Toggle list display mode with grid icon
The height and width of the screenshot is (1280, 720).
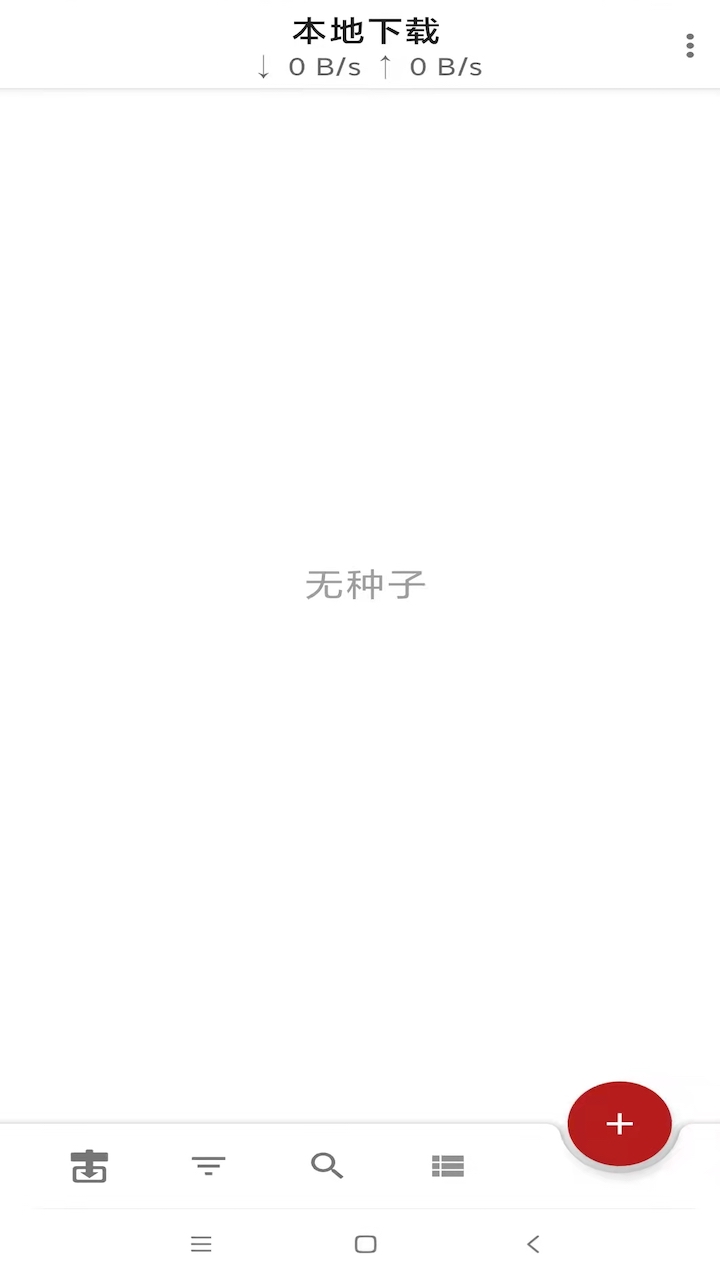click(447, 1166)
